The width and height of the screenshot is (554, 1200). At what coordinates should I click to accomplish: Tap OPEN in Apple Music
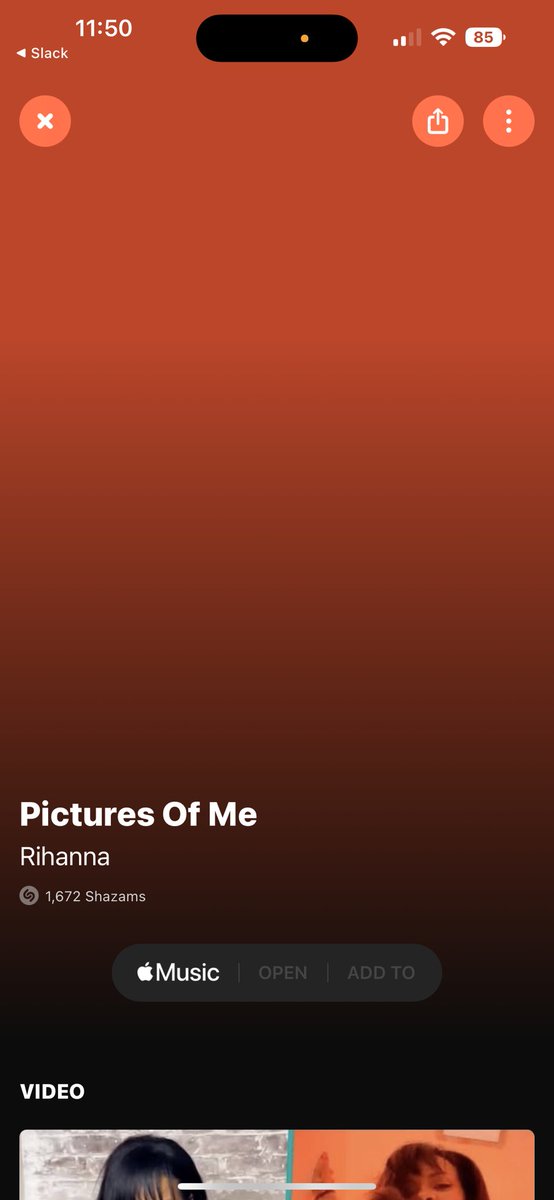coord(283,972)
